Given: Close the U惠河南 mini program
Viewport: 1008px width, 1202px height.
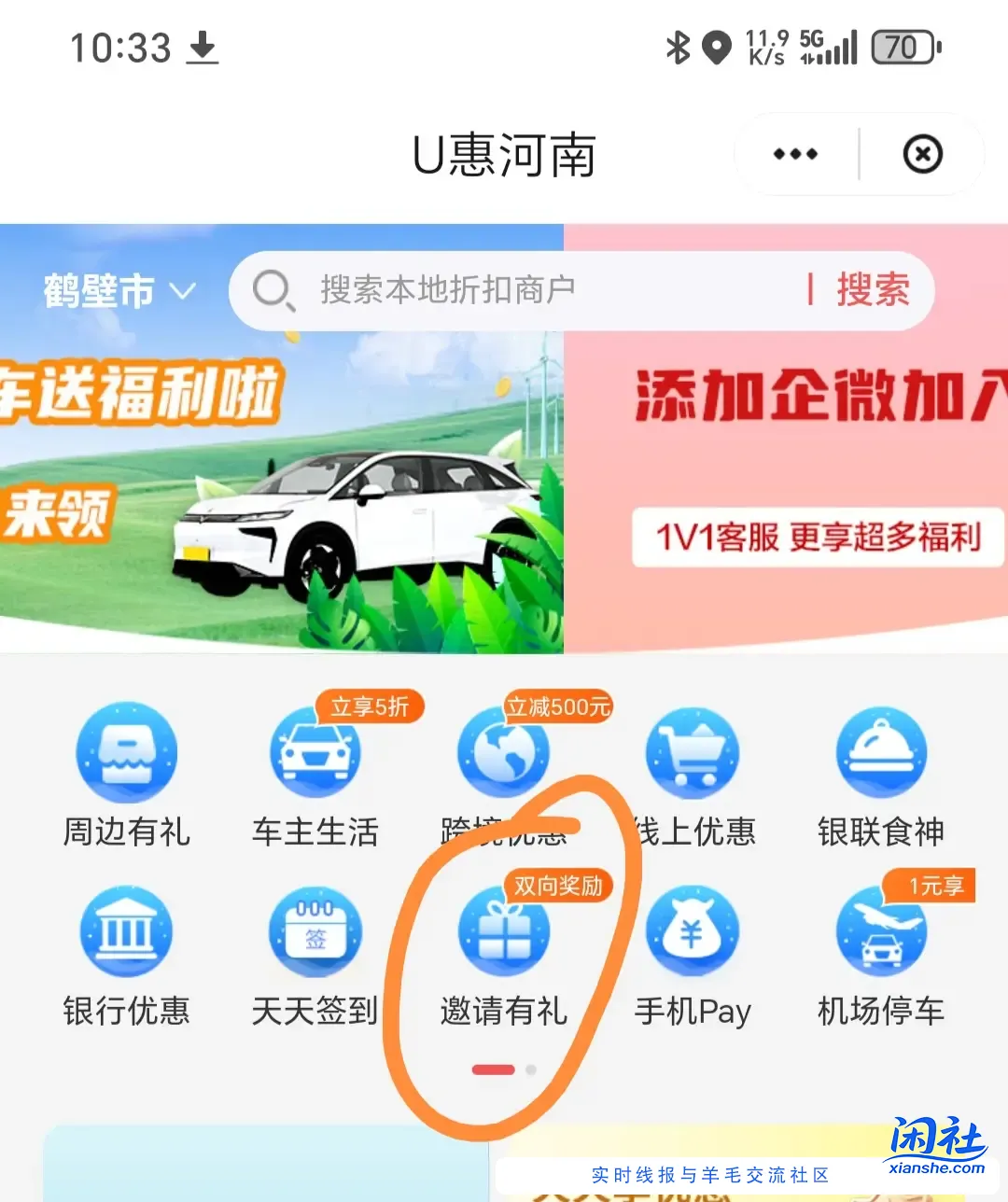Looking at the screenshot, I should tap(922, 155).
